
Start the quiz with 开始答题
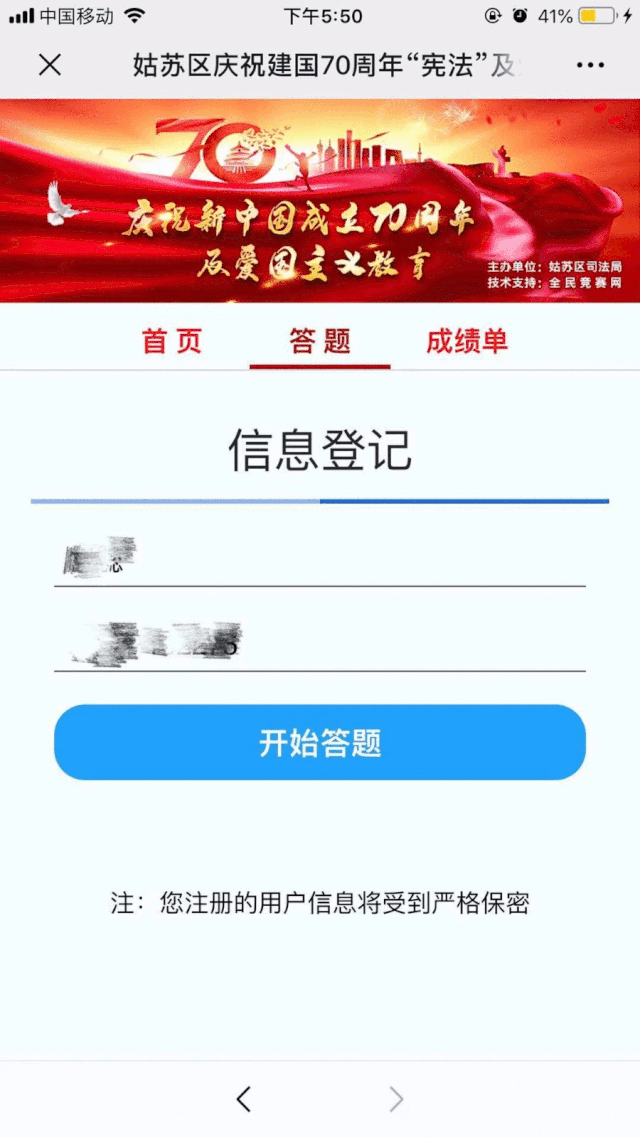pos(320,743)
